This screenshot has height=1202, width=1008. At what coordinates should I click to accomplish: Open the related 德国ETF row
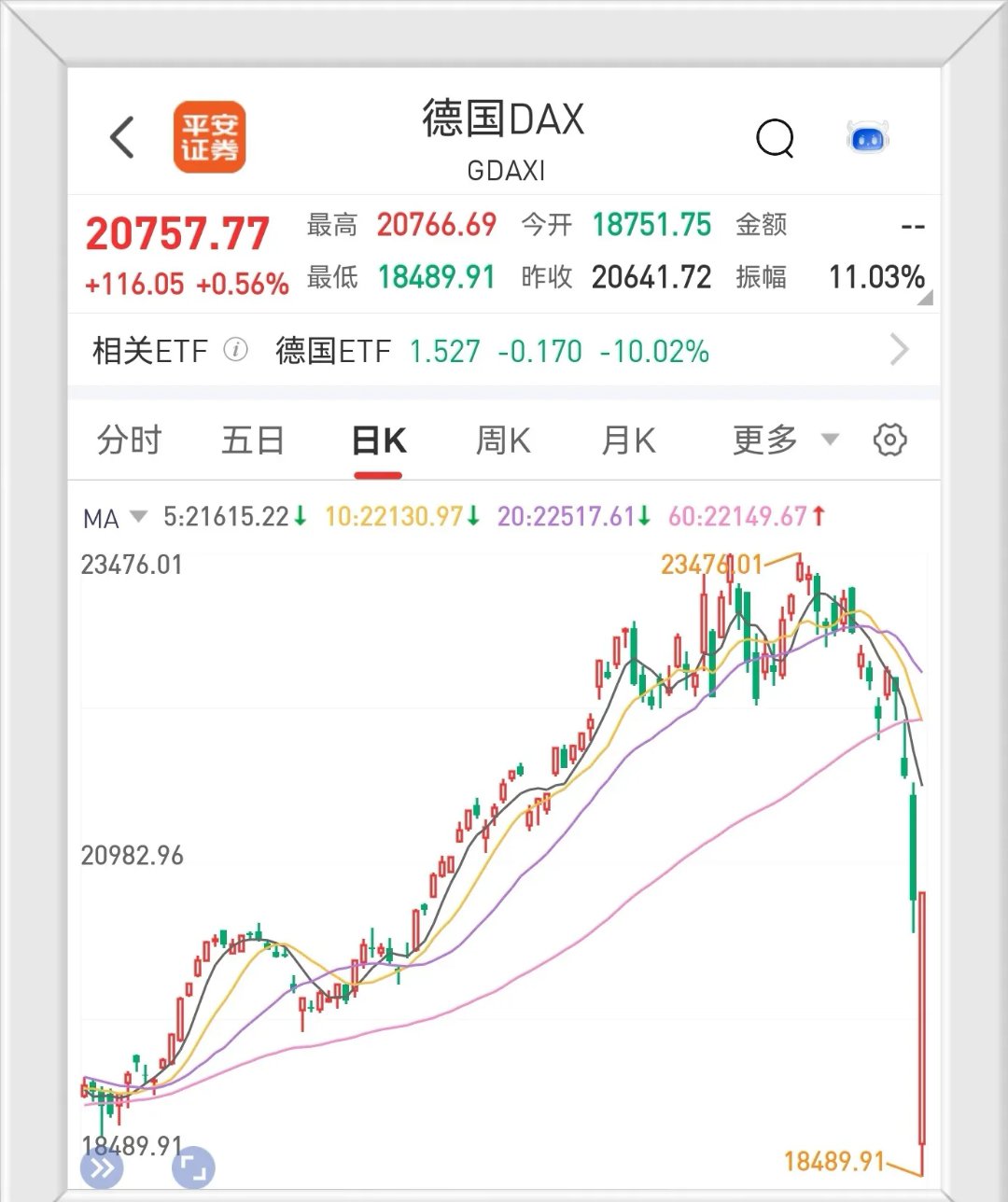(502, 351)
